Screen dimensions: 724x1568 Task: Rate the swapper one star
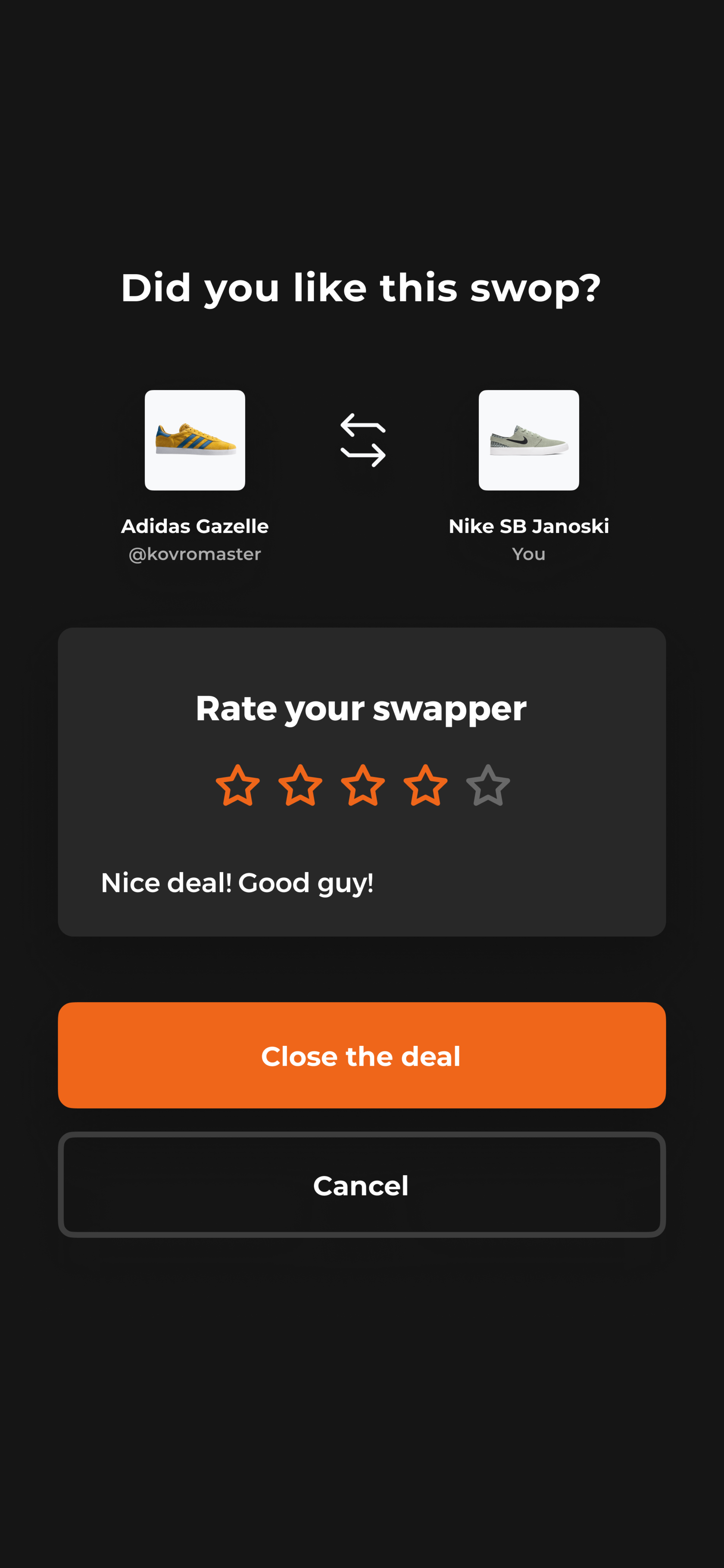[237, 785]
